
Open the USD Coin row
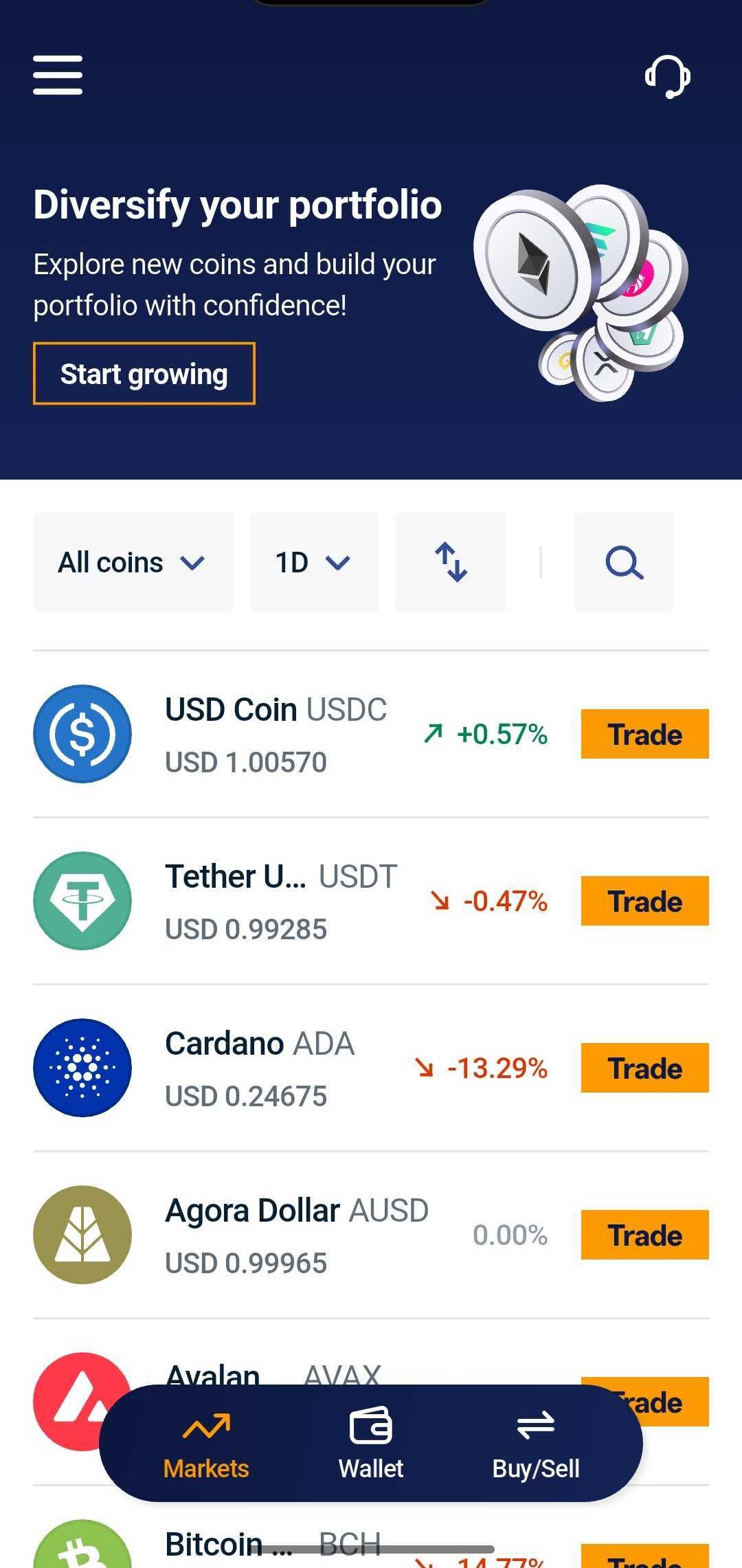point(275,735)
